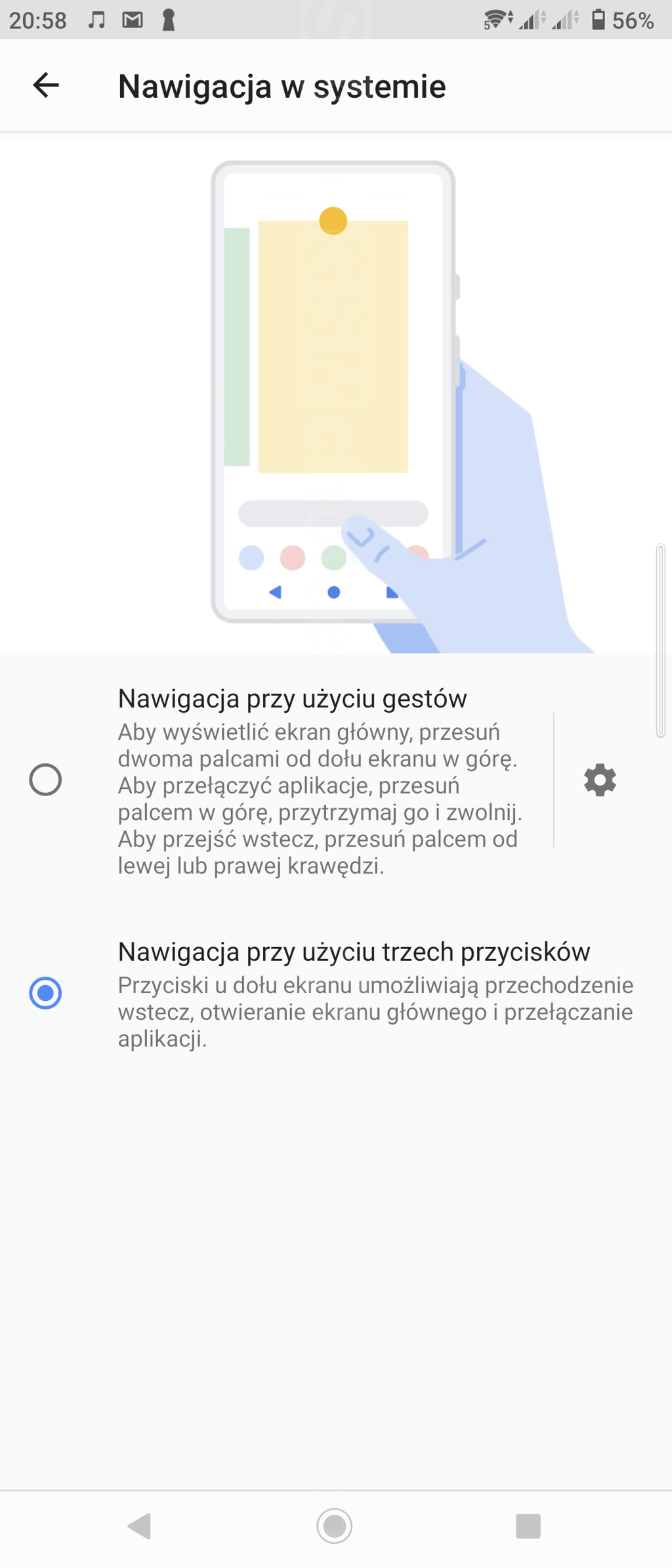
Task: Select Nawigacja przy użyciu trzech przycisków
Action: pyautogui.click(x=45, y=992)
